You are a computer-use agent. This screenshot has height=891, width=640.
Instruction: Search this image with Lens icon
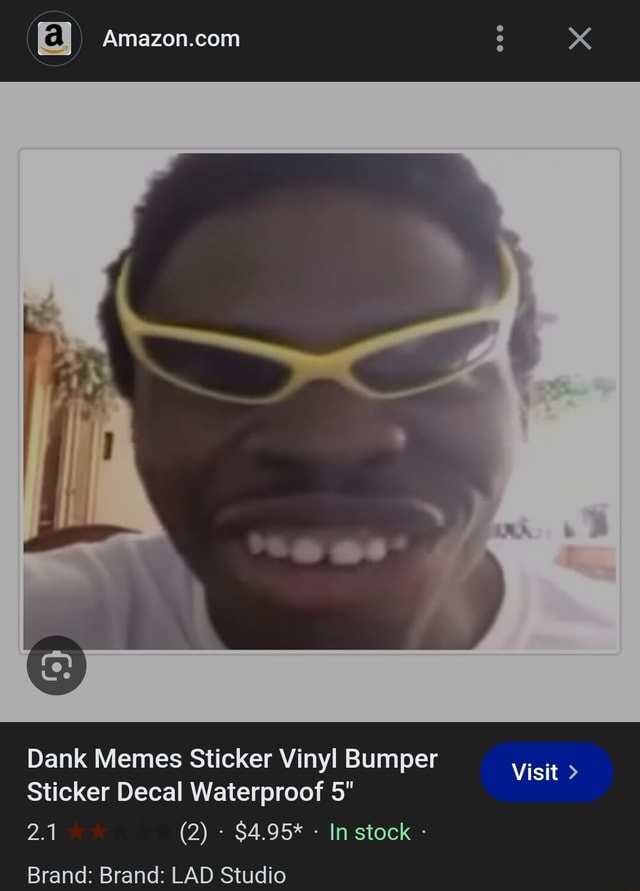pos(56,665)
